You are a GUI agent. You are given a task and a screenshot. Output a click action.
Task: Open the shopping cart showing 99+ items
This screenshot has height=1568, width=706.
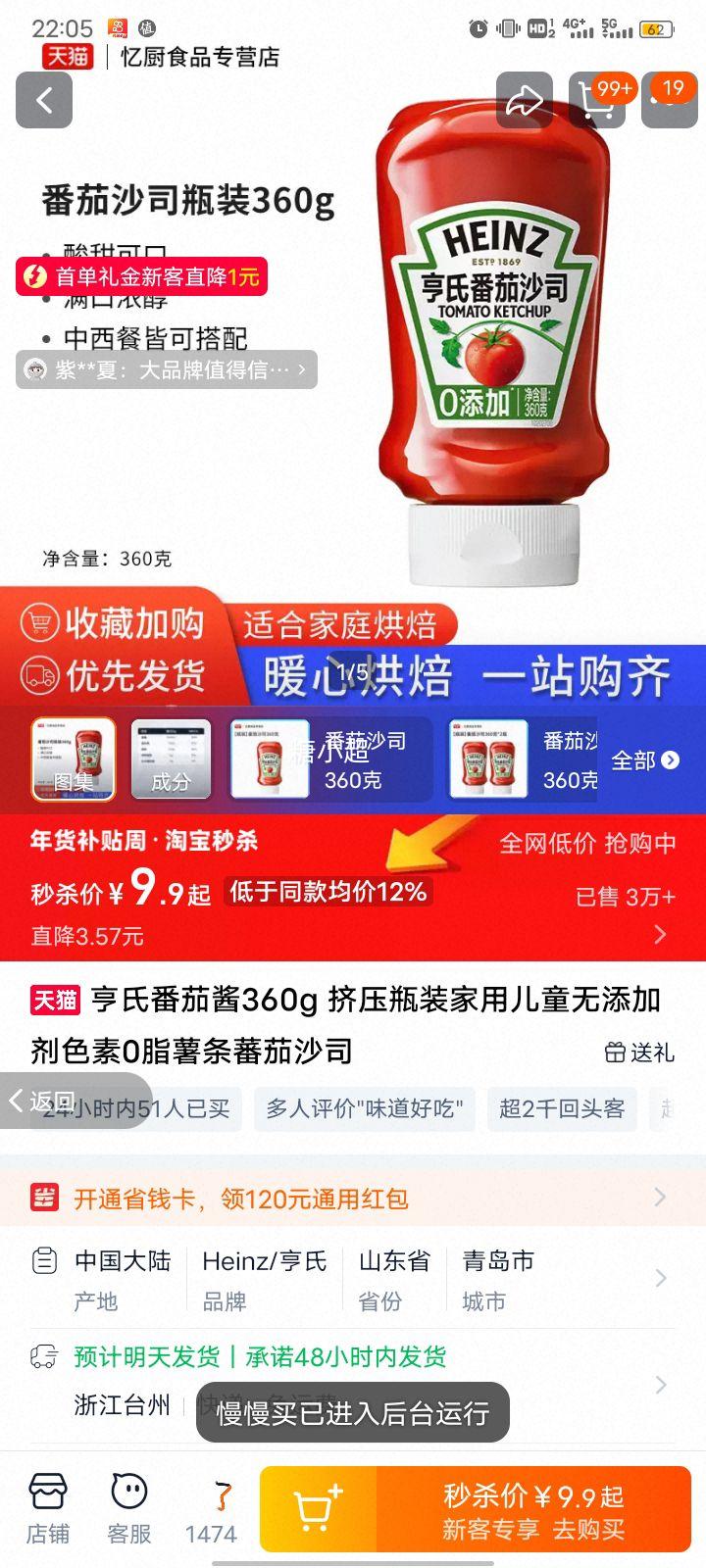tap(597, 101)
